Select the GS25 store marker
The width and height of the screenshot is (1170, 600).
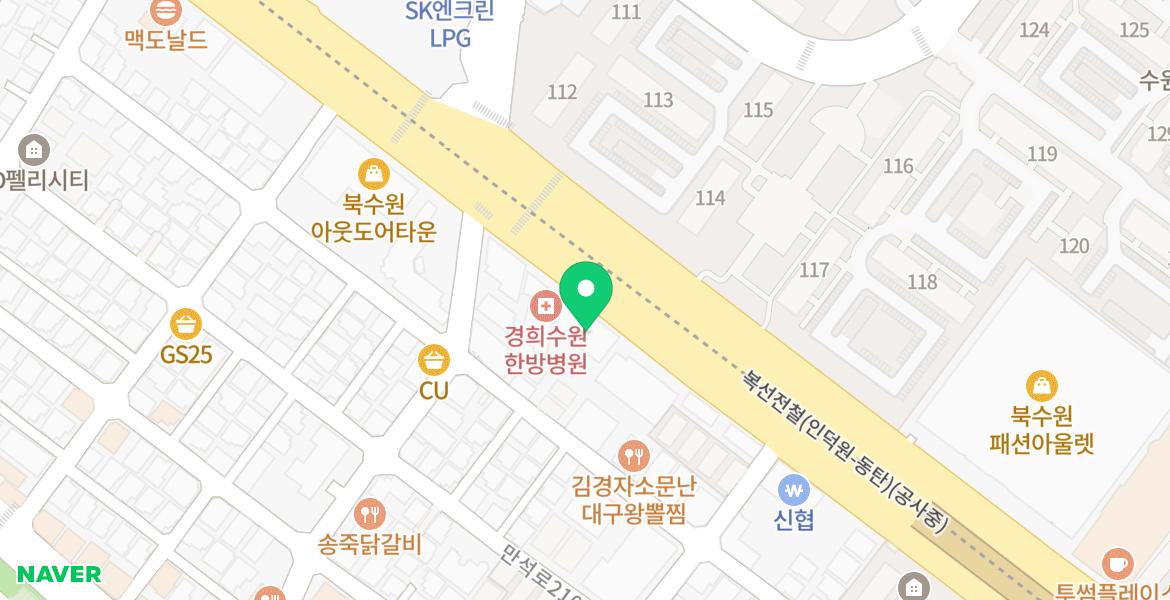tap(186, 324)
